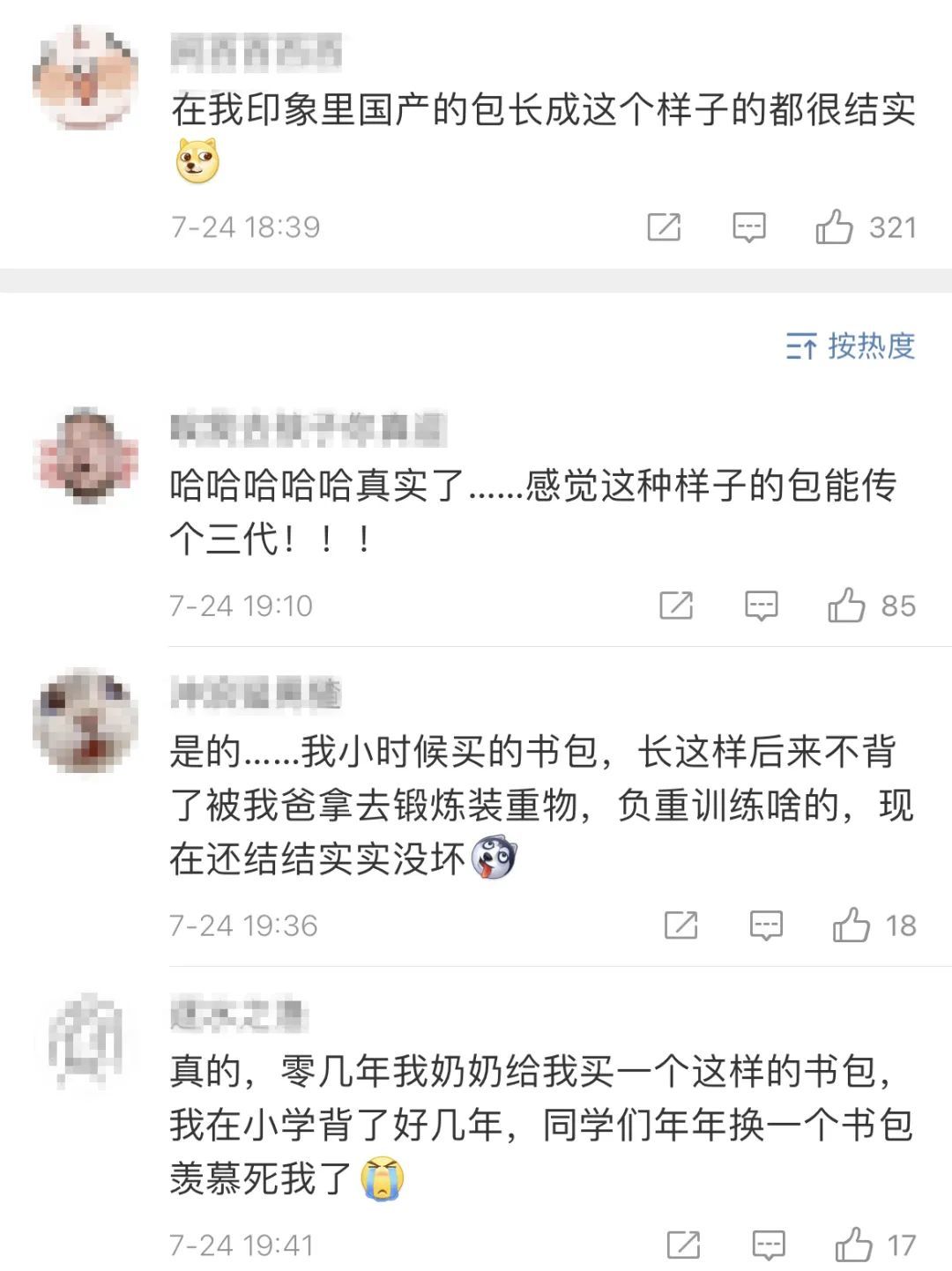View the avatar of the 19:10 commenter

[86, 456]
